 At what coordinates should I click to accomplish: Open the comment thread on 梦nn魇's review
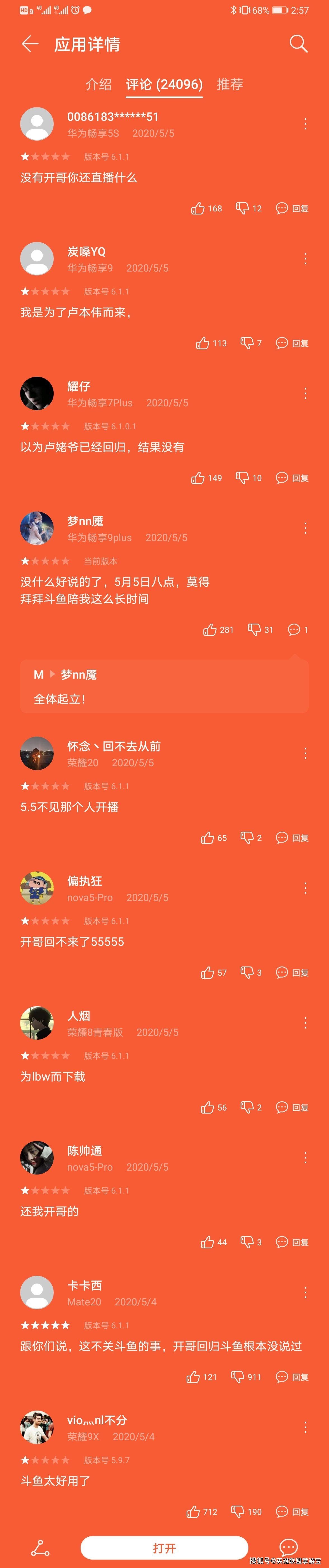[294, 630]
